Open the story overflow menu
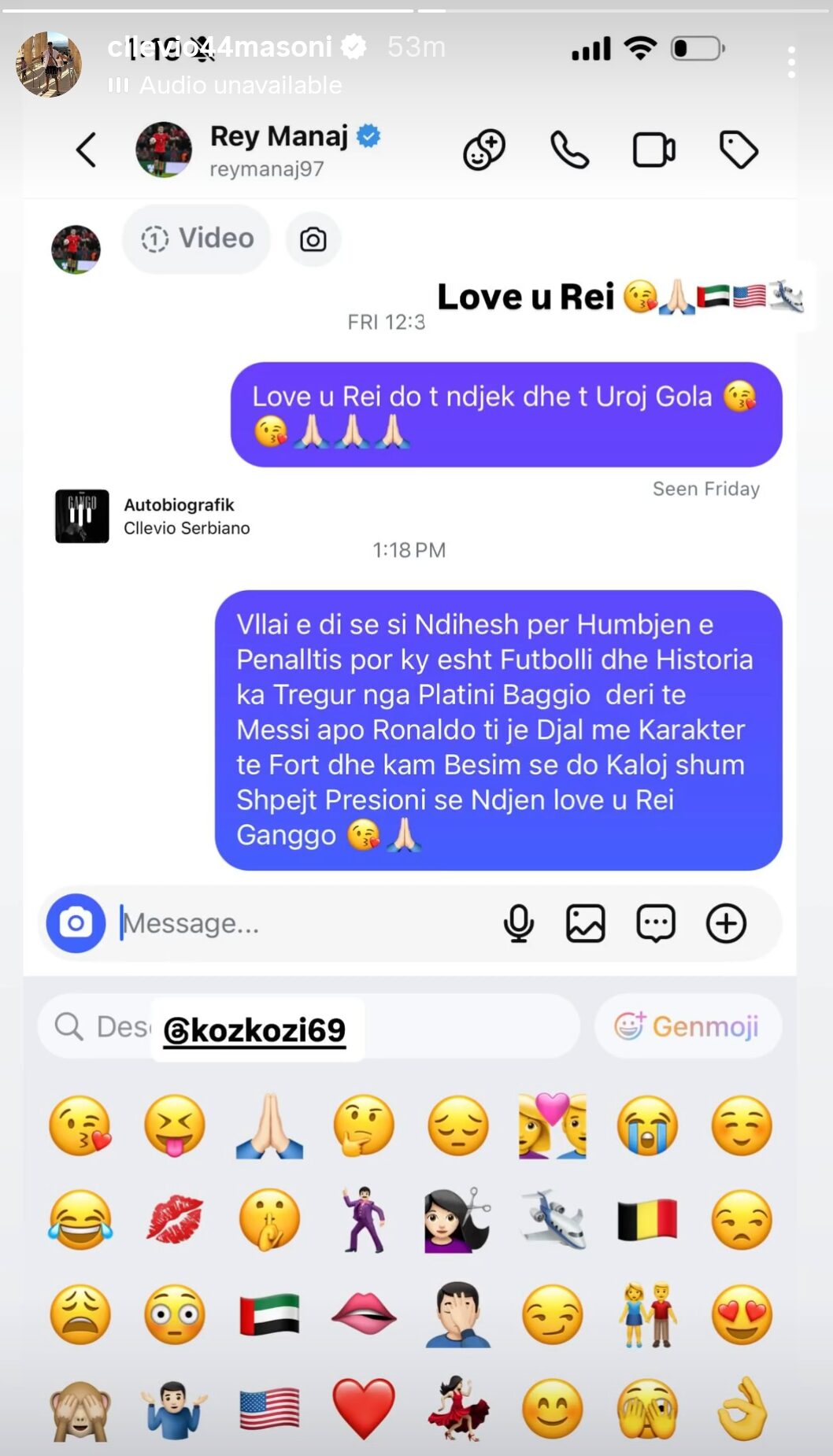 [x=791, y=62]
